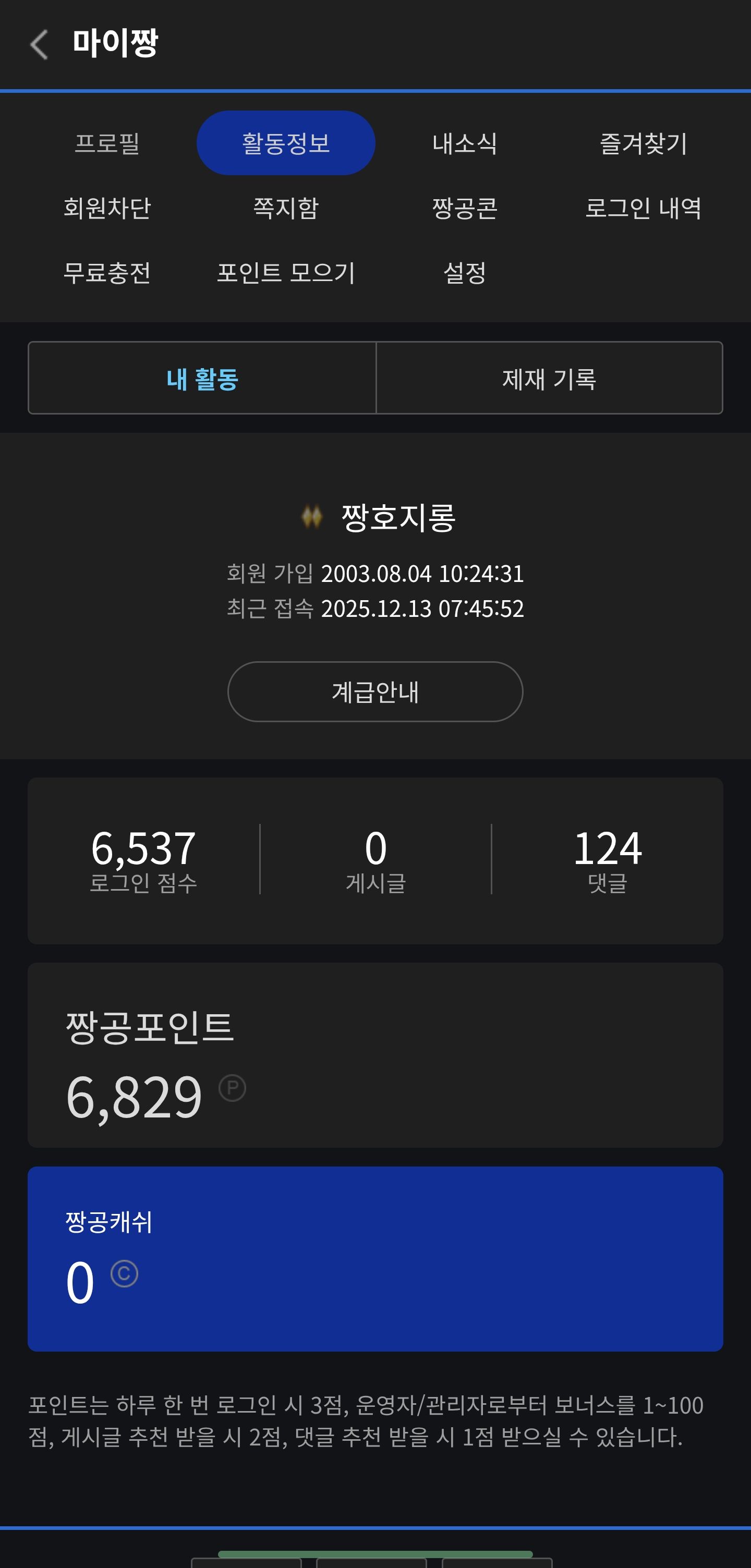
Task: Switch to the 프로필 tab
Action: 107,143
